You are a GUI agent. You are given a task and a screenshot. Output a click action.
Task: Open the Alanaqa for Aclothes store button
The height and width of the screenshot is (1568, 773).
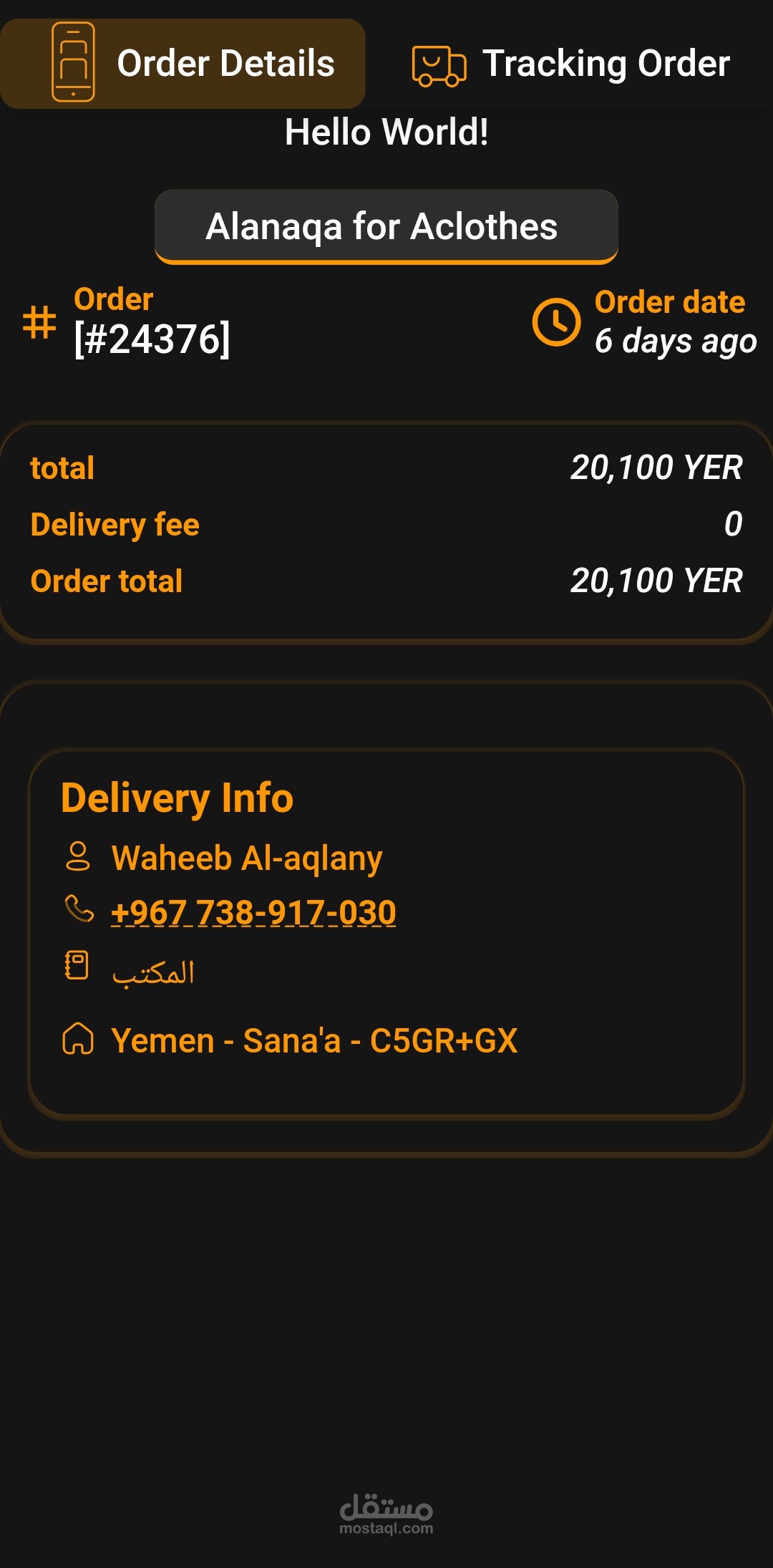[386, 227]
